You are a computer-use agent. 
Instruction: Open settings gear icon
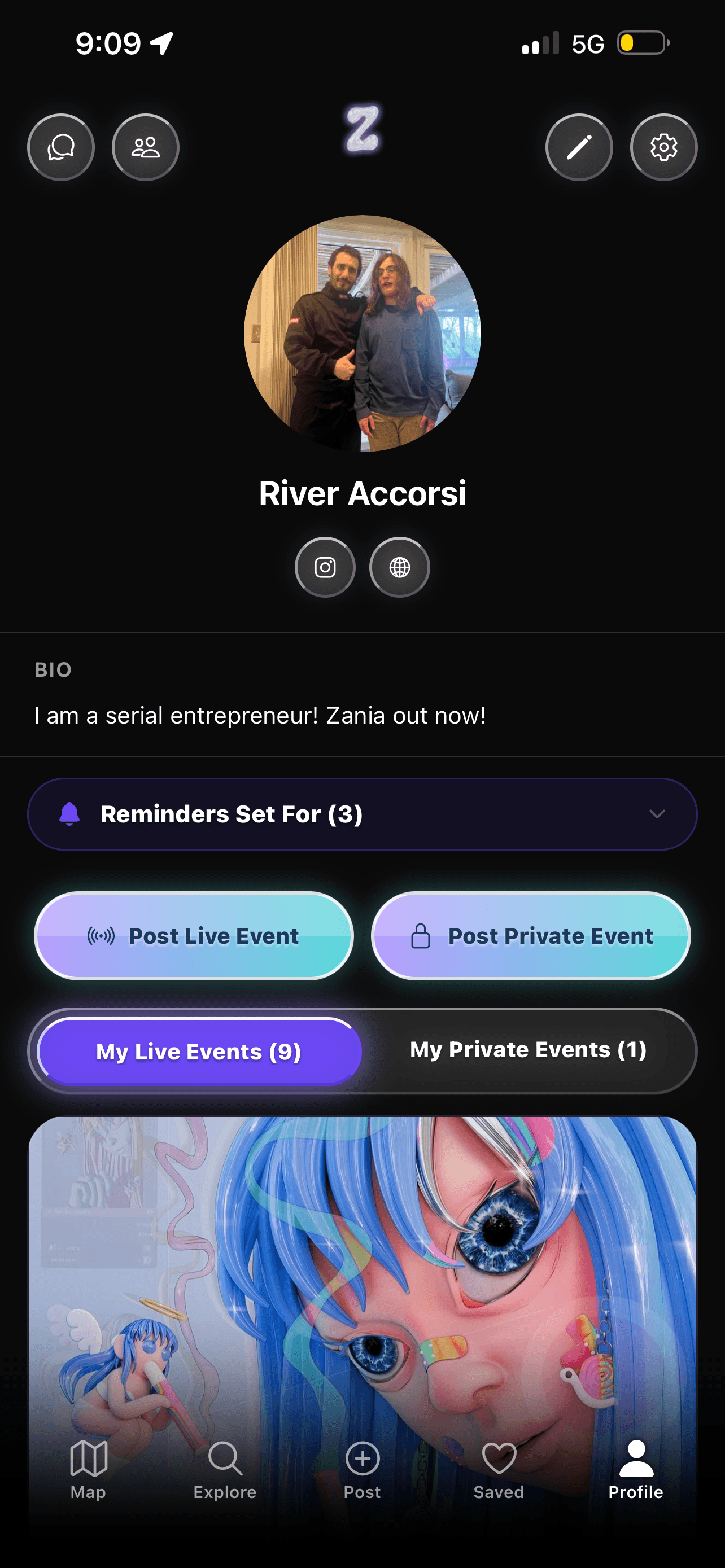click(x=663, y=147)
